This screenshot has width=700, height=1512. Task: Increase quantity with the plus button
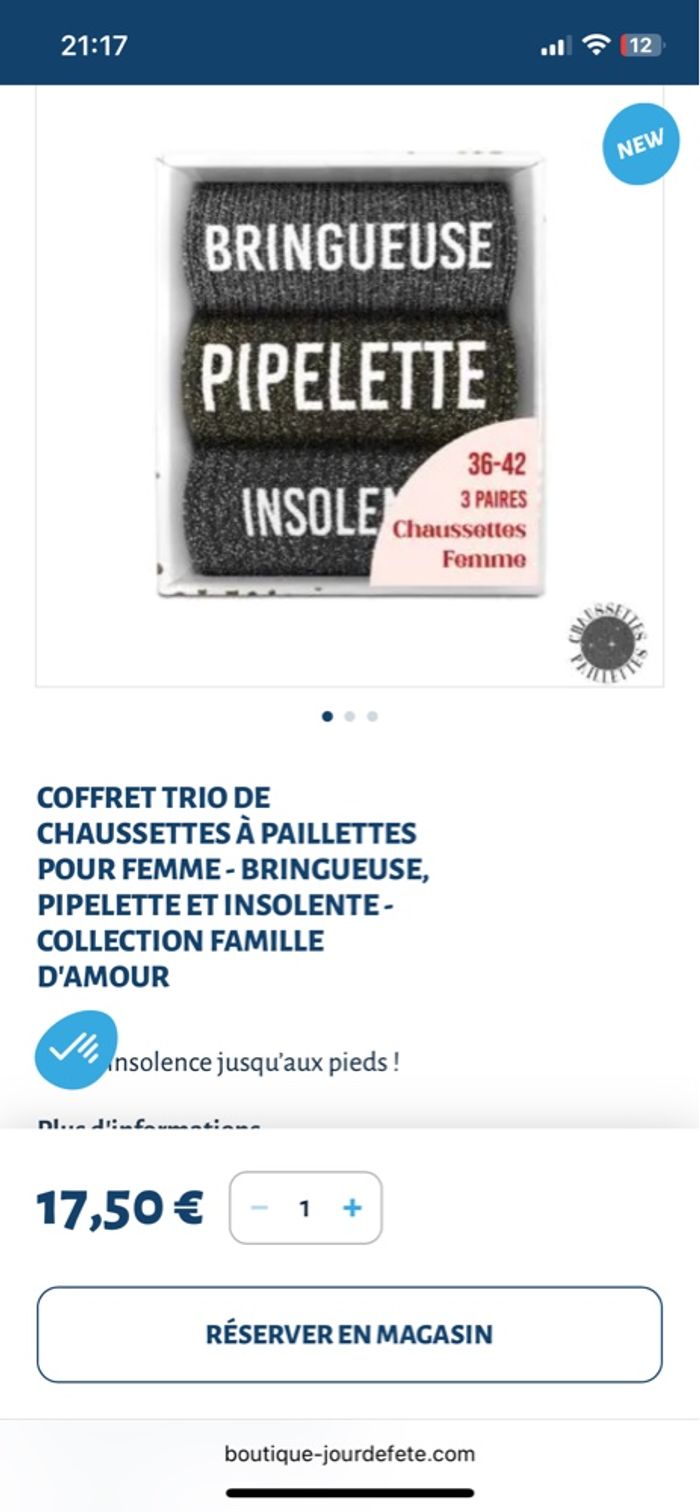tap(352, 1208)
